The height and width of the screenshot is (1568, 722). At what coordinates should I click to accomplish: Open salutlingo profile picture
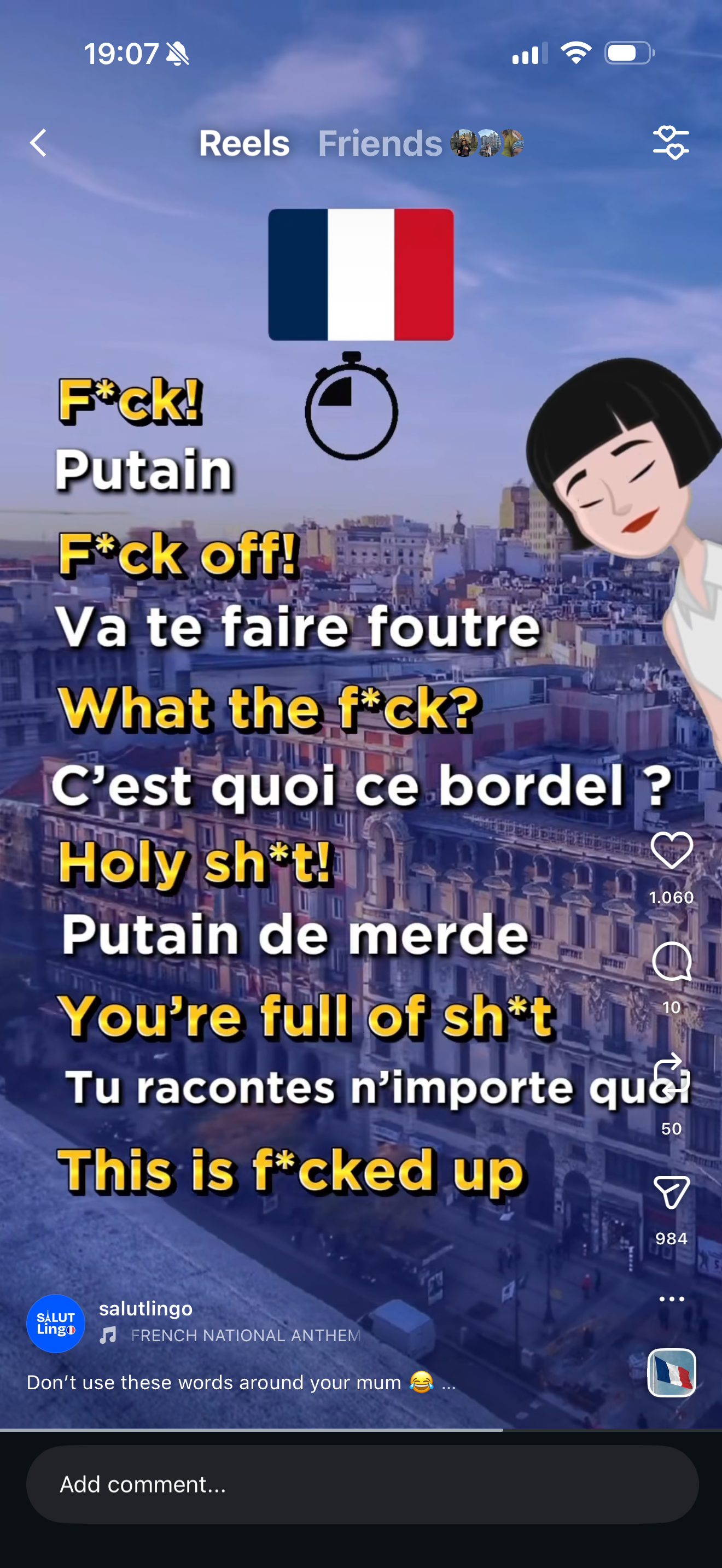coord(55,1323)
